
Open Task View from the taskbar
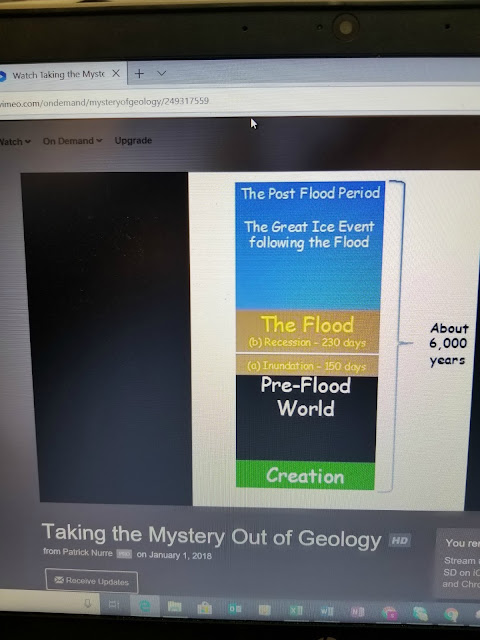click(114, 604)
